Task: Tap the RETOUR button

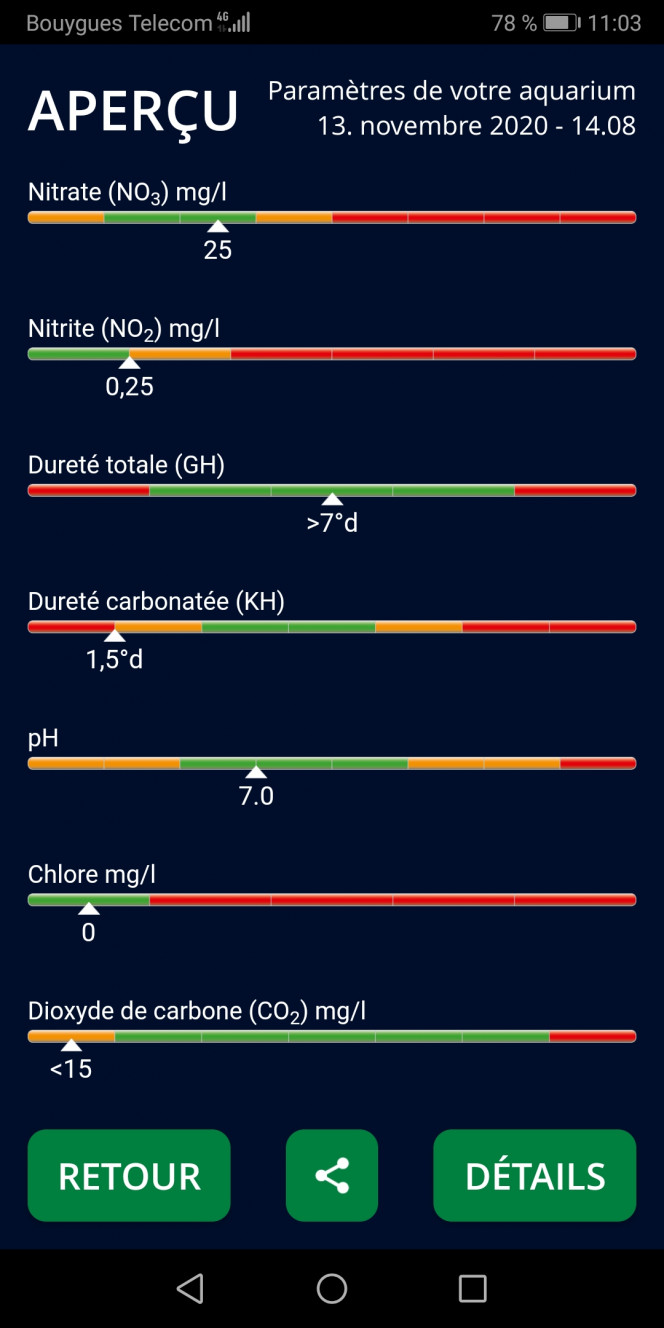Action: [x=129, y=1176]
